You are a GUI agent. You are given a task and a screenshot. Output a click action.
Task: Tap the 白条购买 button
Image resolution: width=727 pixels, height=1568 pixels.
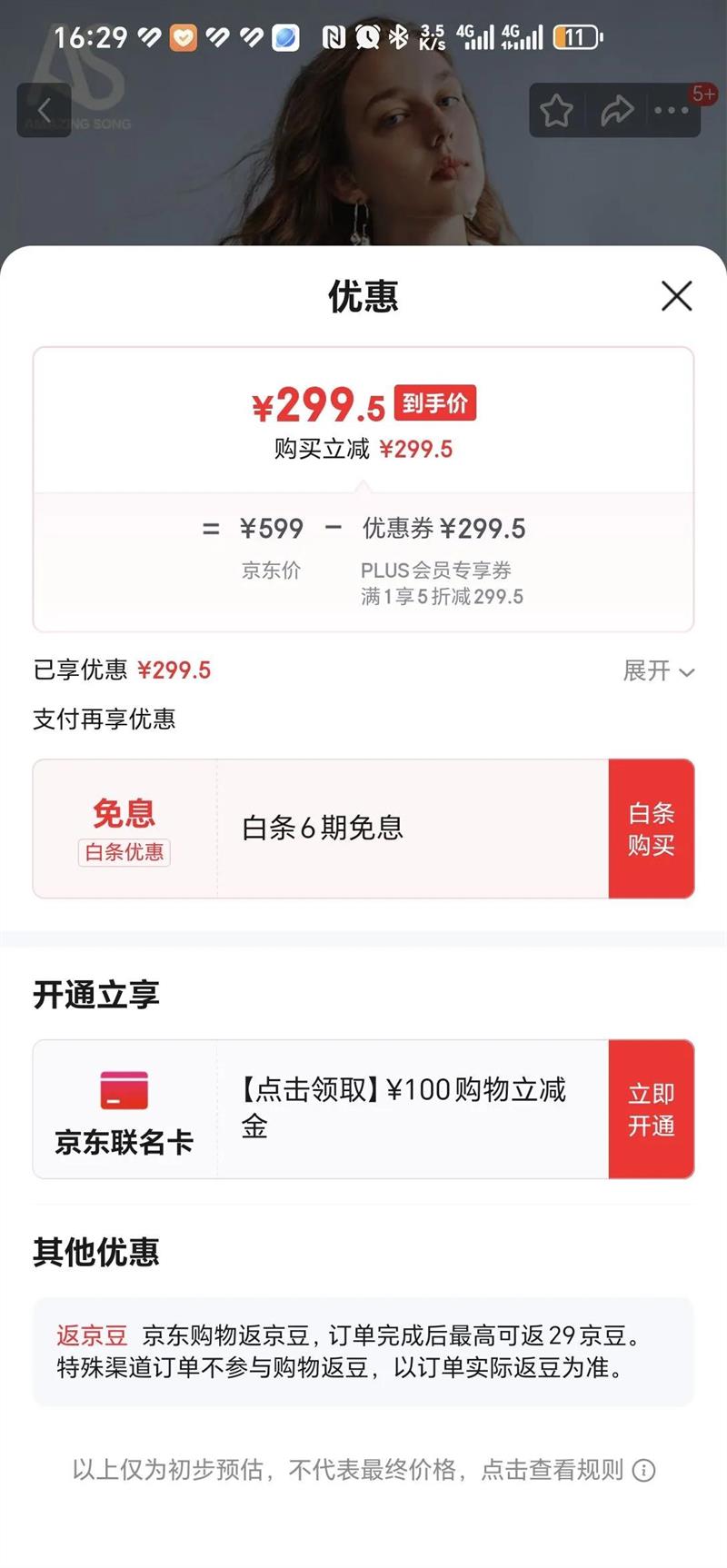(651, 829)
